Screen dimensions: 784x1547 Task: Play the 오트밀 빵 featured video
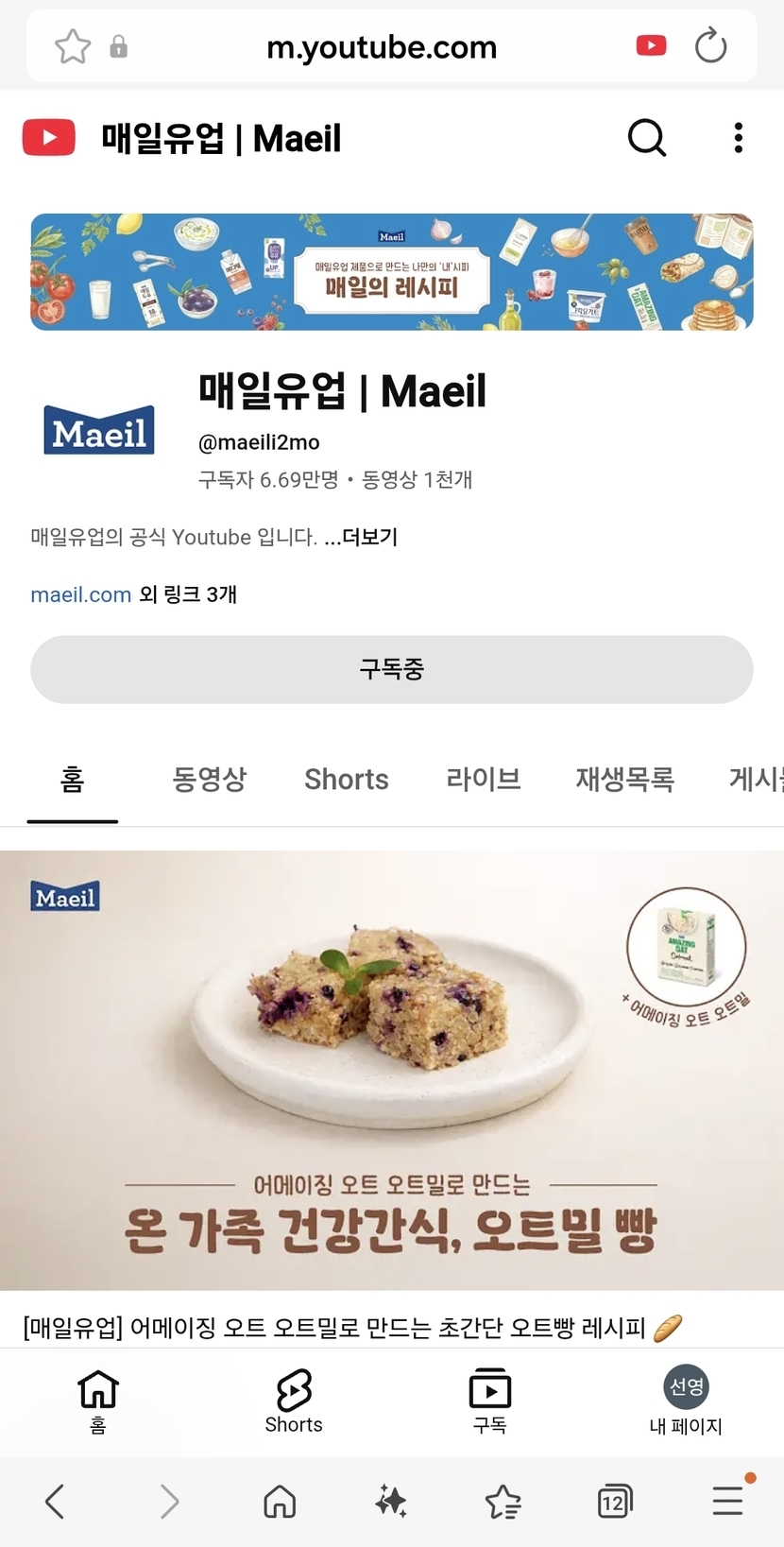click(391, 1070)
